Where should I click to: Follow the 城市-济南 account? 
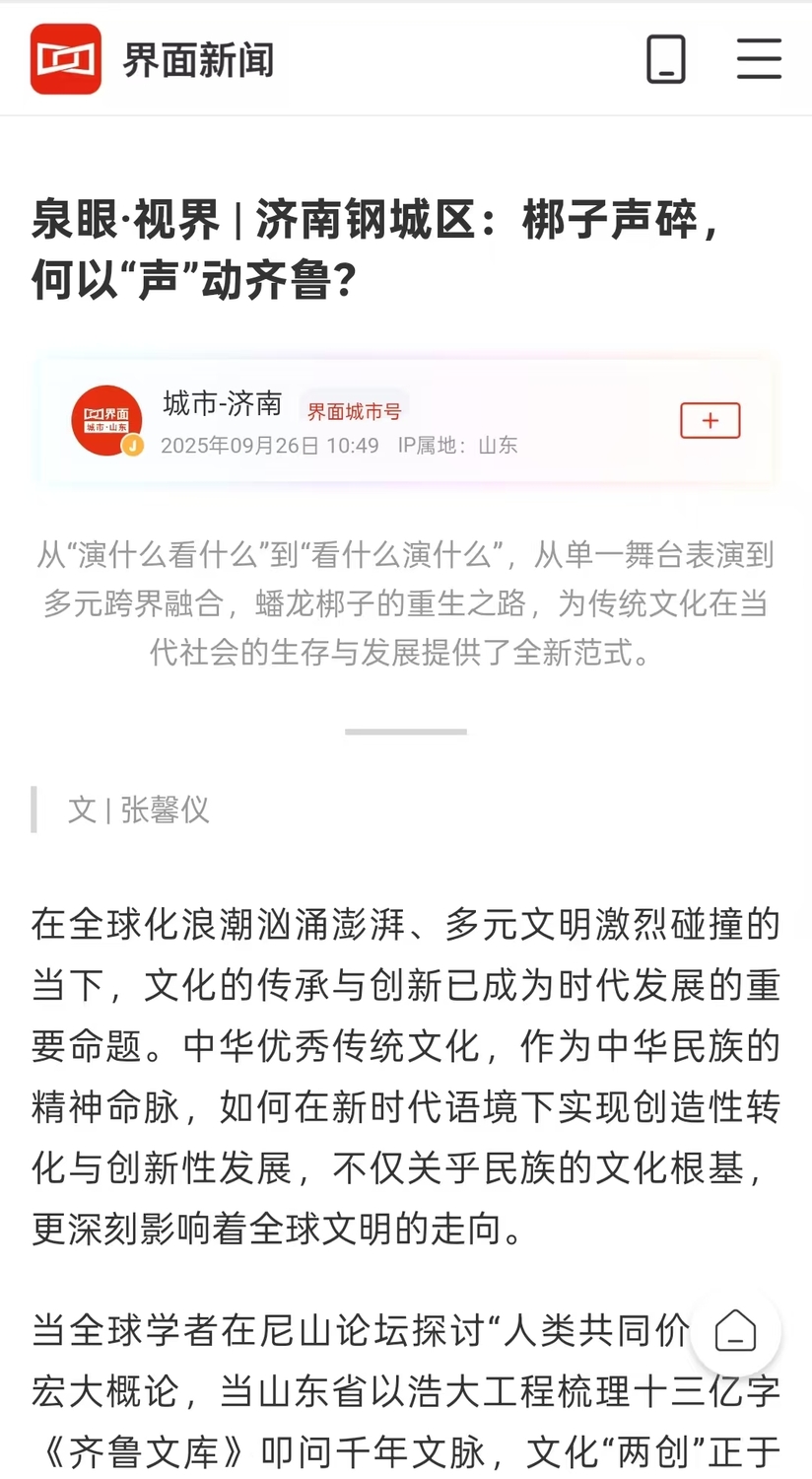coord(710,421)
